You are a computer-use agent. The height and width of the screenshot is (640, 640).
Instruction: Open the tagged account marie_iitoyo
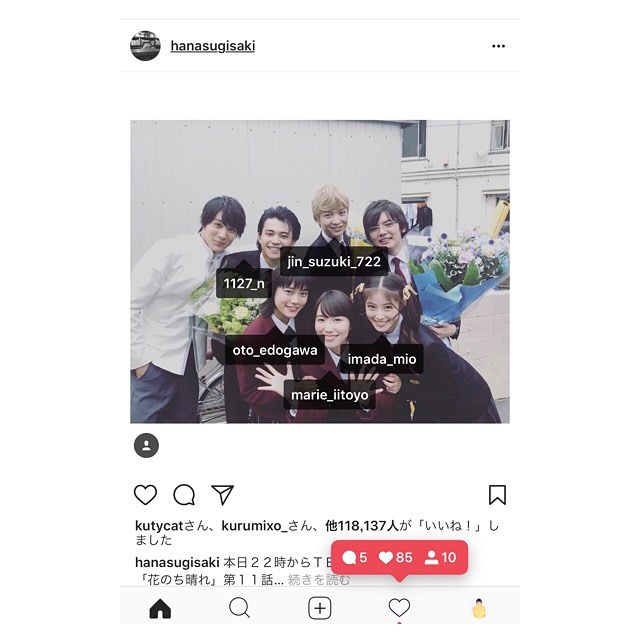pyautogui.click(x=330, y=395)
